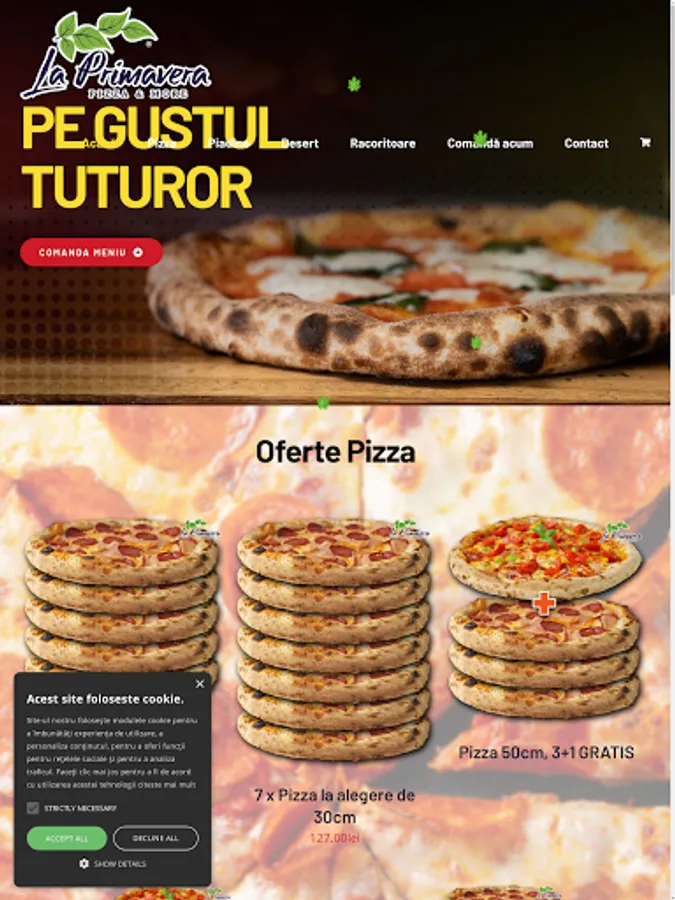Open the Racoritoare menu link

click(382, 143)
